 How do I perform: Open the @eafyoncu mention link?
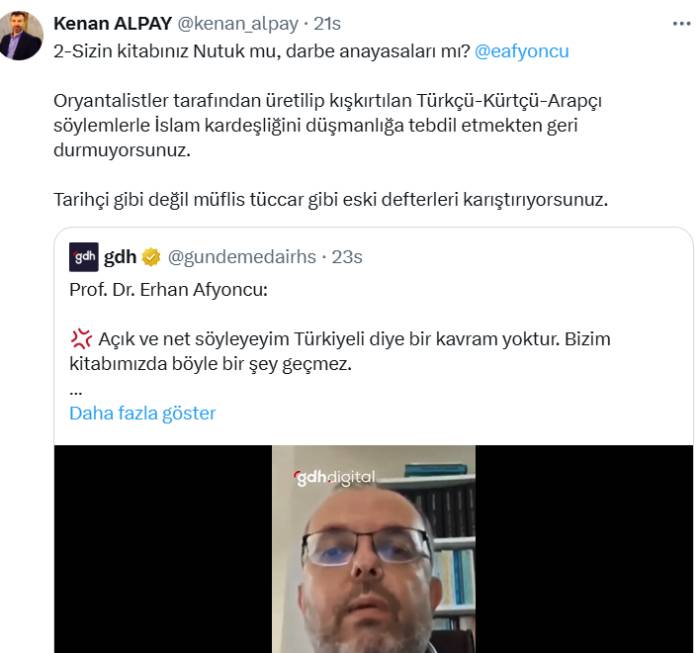(521, 51)
